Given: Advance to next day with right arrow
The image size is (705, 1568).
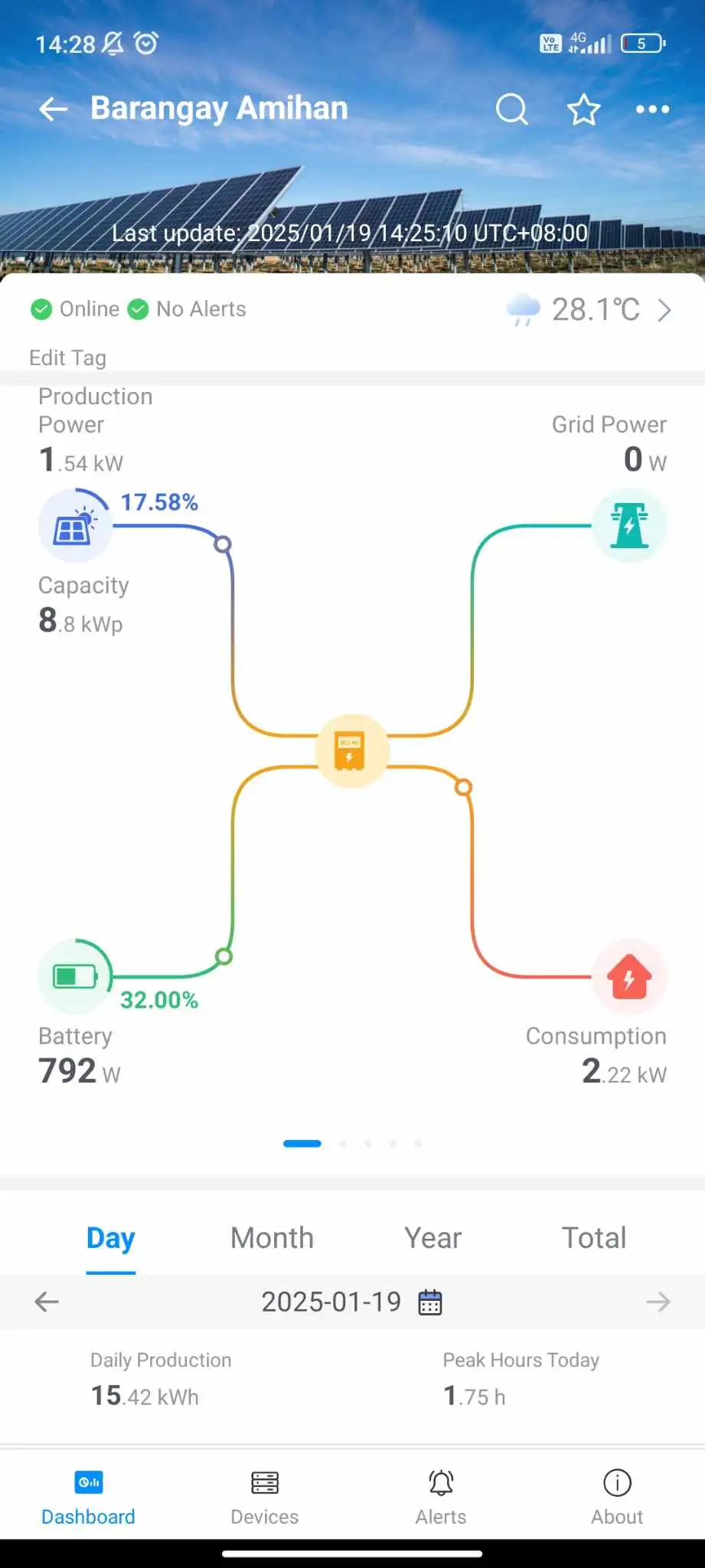Looking at the screenshot, I should (x=658, y=1302).
